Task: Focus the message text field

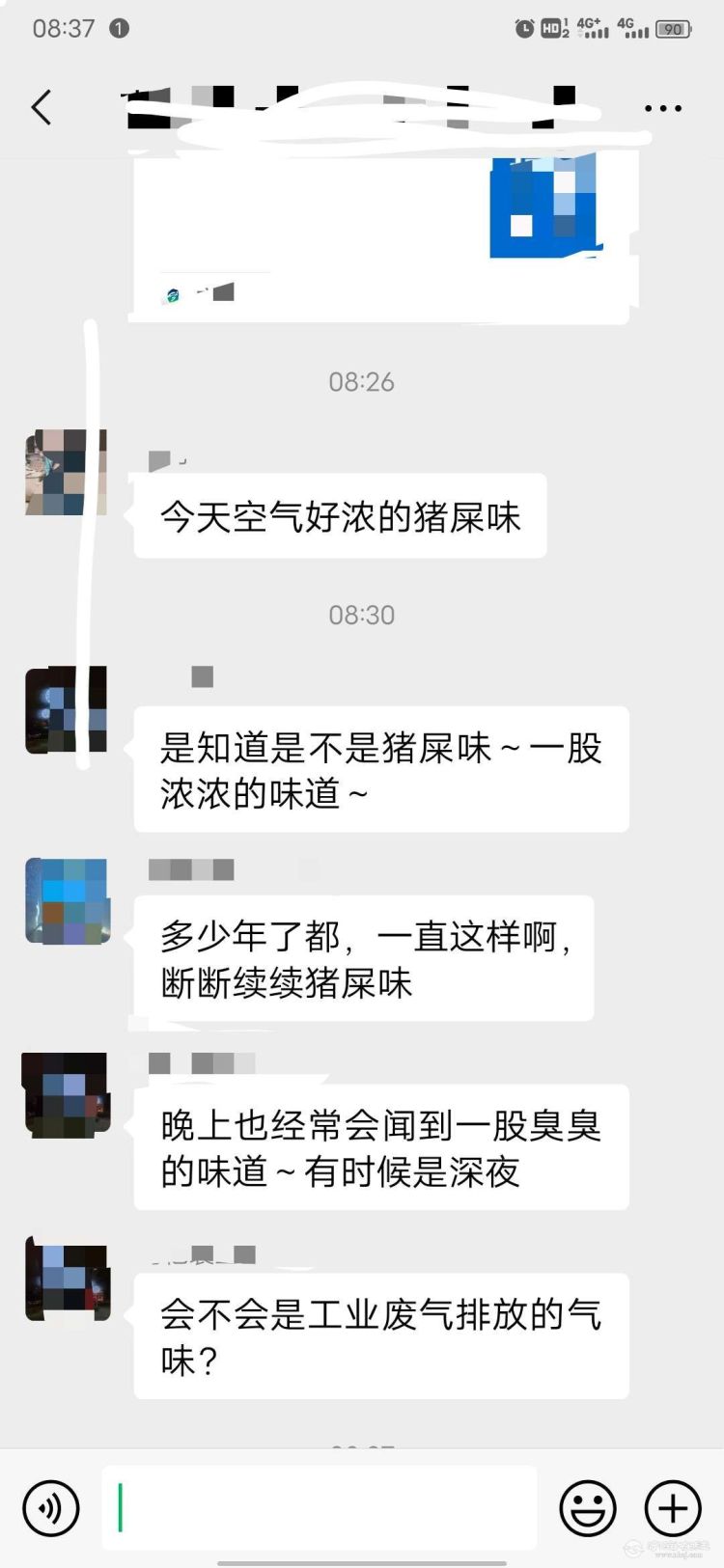Action: [x=319, y=1507]
